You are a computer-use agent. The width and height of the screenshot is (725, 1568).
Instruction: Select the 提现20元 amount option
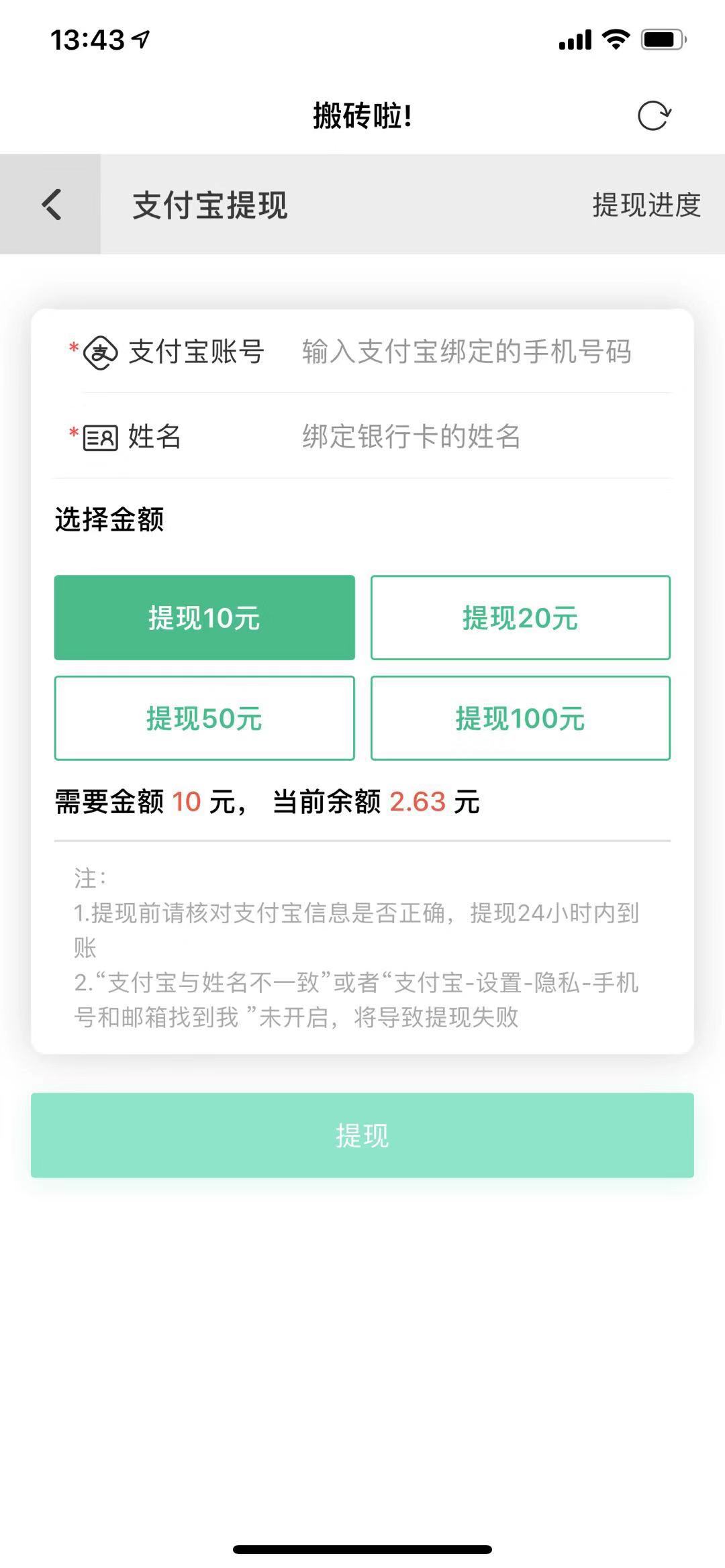click(x=520, y=619)
